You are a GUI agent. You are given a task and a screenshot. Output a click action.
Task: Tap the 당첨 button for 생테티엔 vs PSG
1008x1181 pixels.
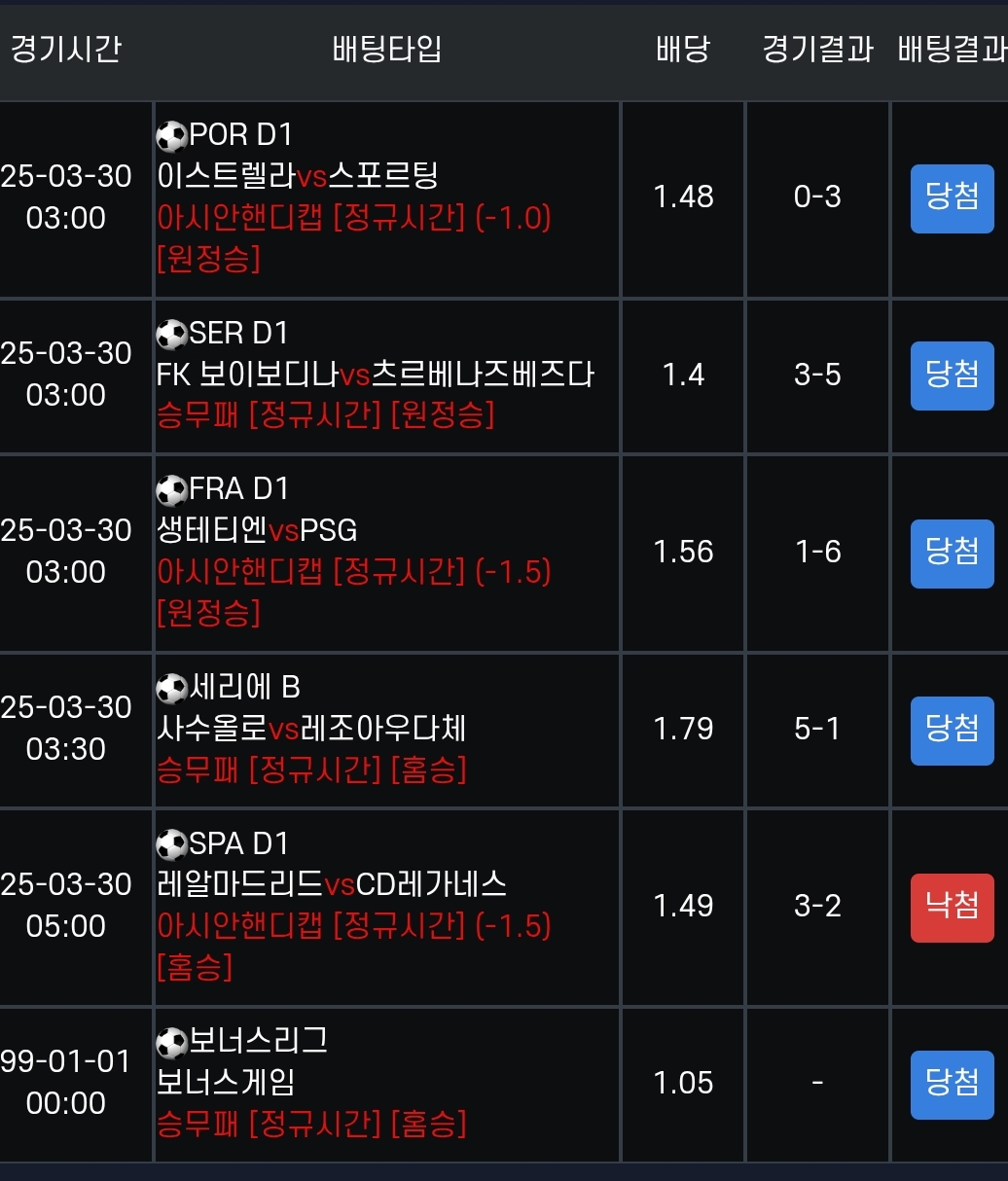952,553
